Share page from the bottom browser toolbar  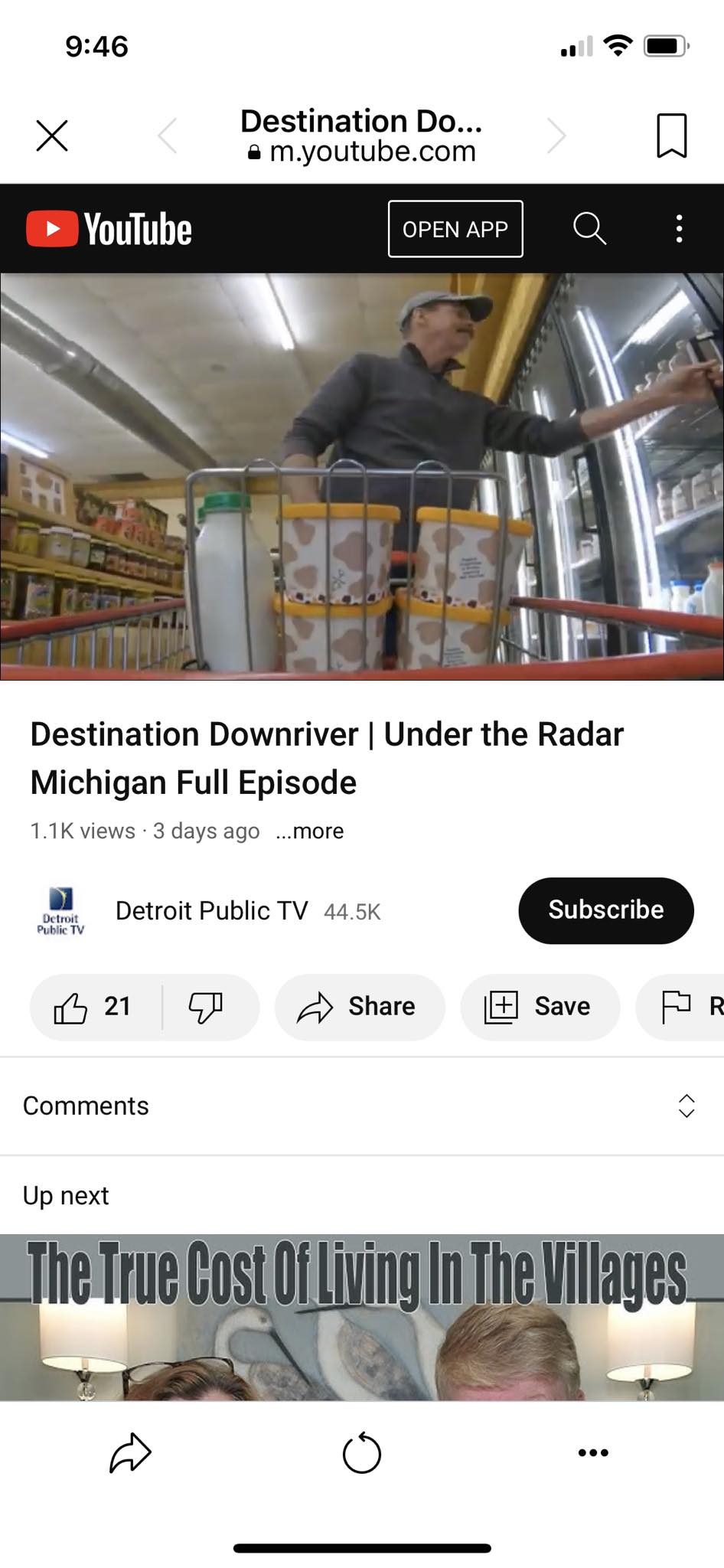[130, 1452]
